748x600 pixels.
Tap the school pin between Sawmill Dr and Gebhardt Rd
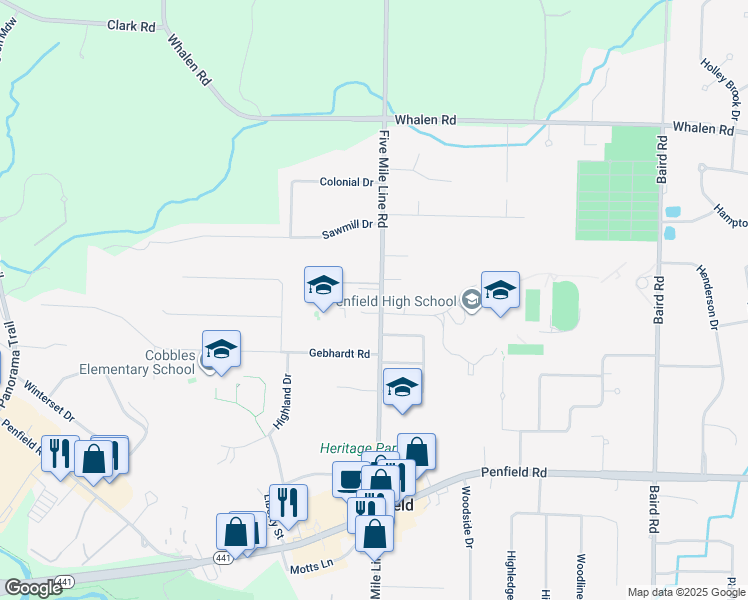[x=323, y=286]
